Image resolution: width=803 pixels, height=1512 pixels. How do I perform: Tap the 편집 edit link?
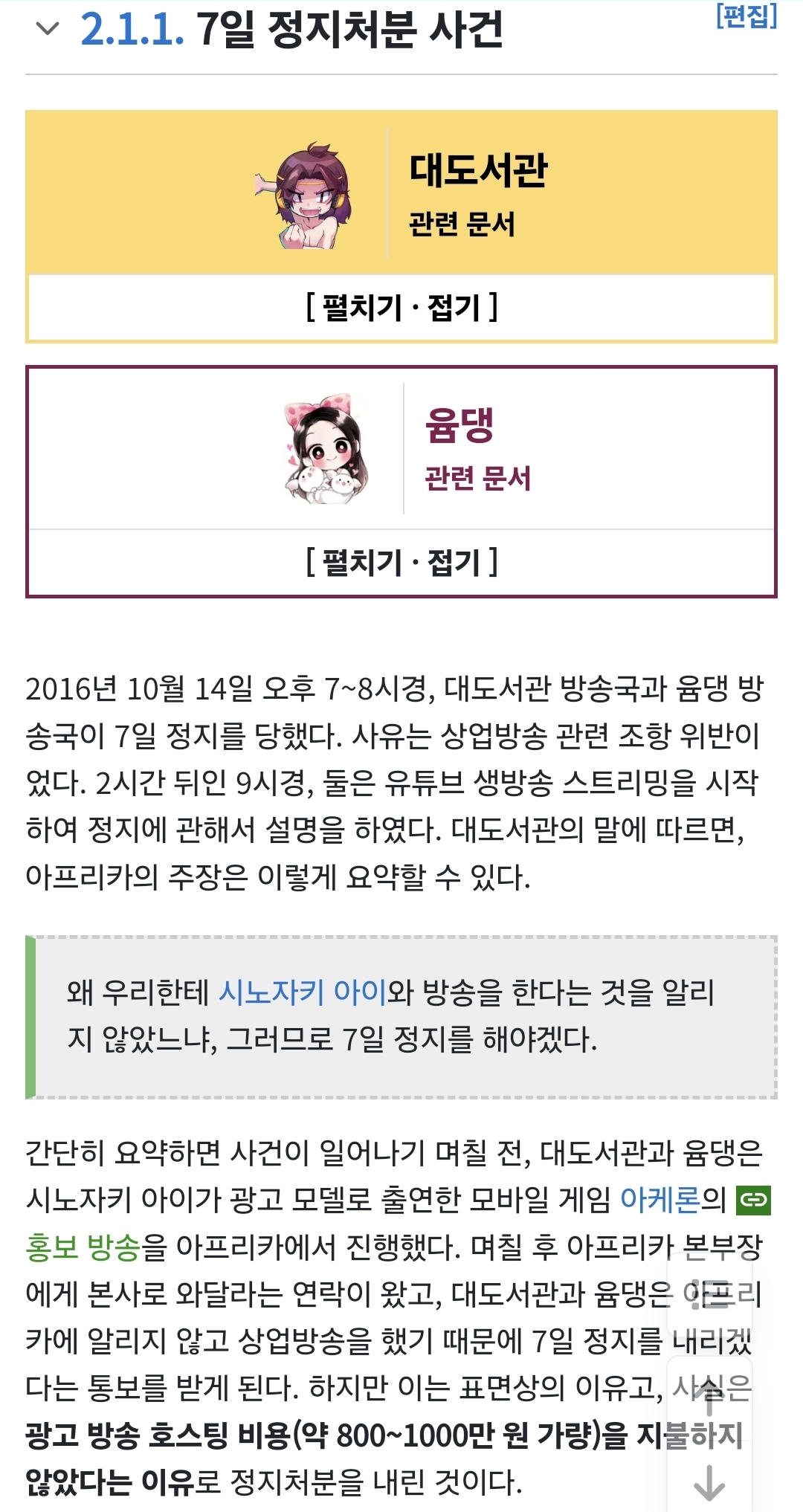tap(746, 15)
